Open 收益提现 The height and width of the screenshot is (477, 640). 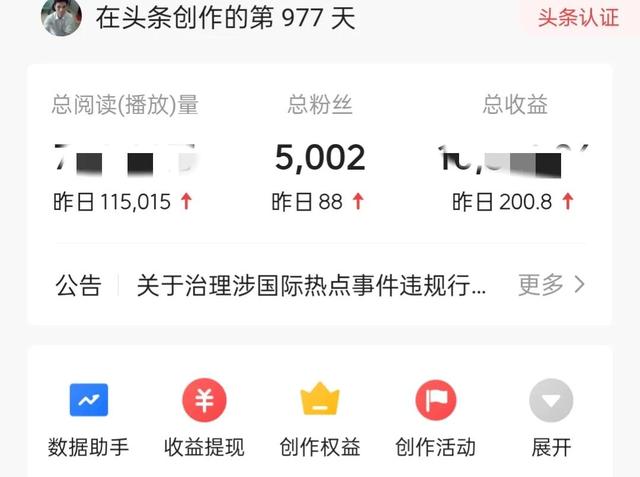click(204, 417)
